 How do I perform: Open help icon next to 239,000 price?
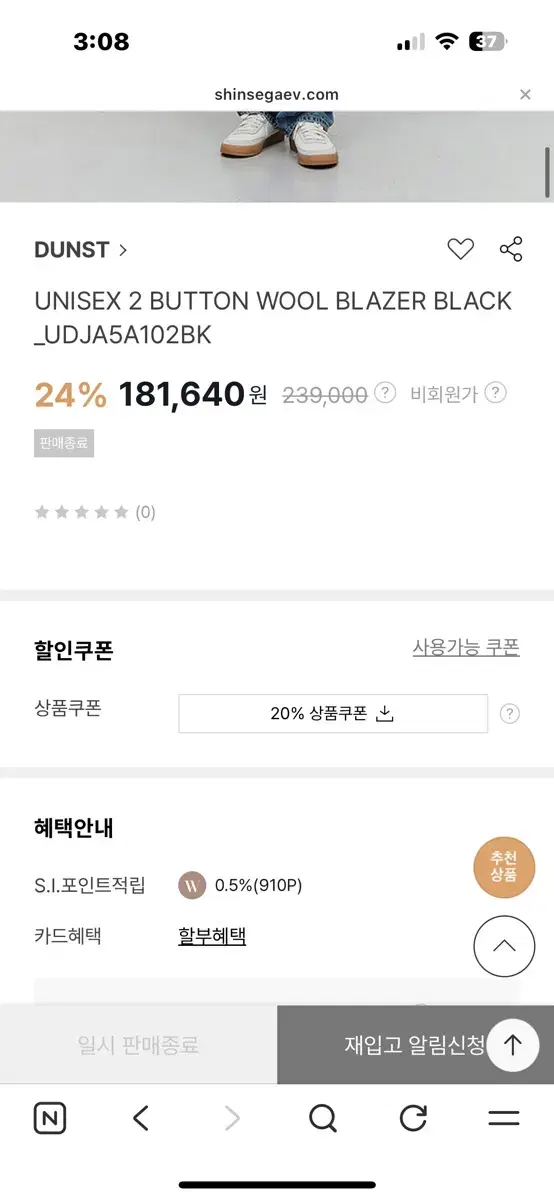coord(385,394)
